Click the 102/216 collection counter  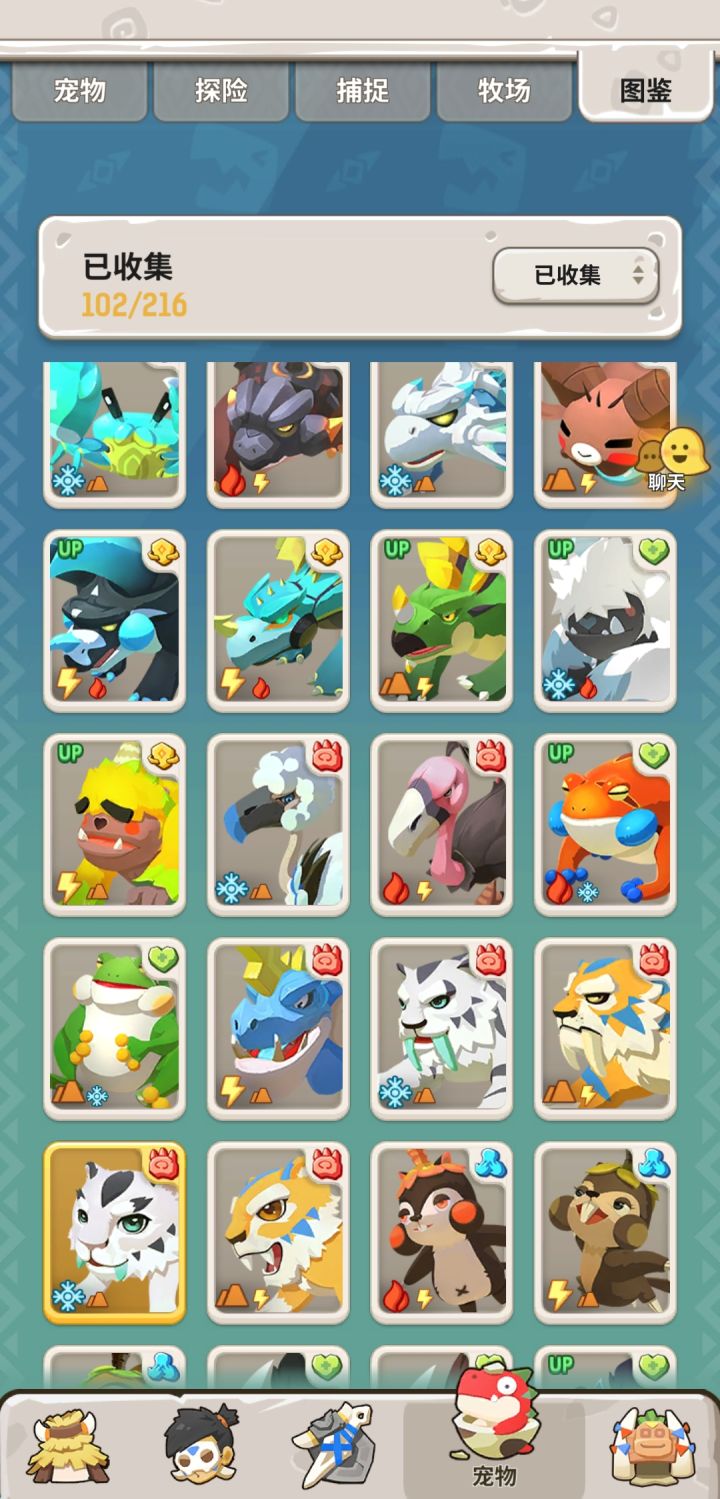(x=135, y=305)
